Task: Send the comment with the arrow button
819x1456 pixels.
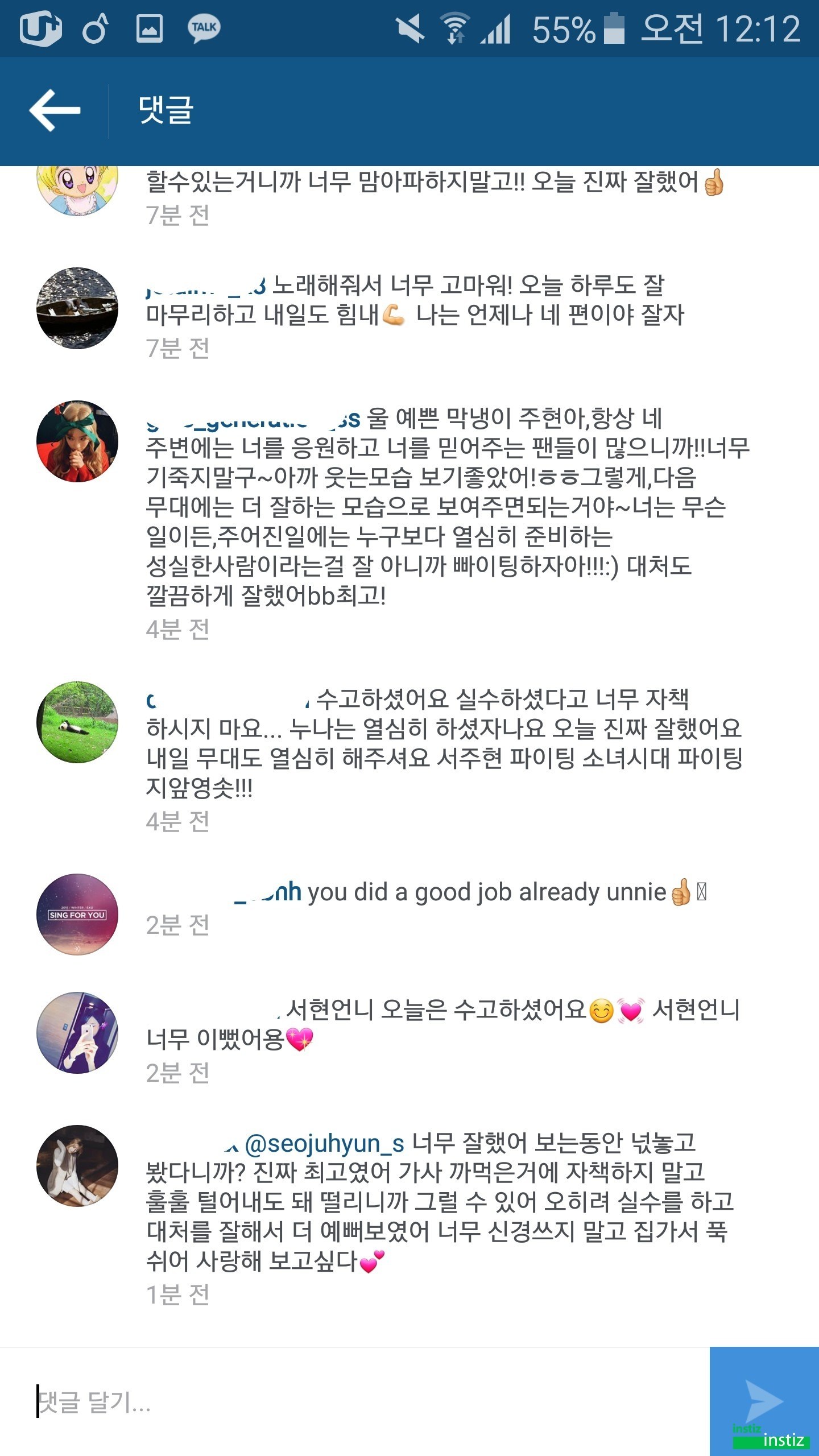Action: (764, 1401)
